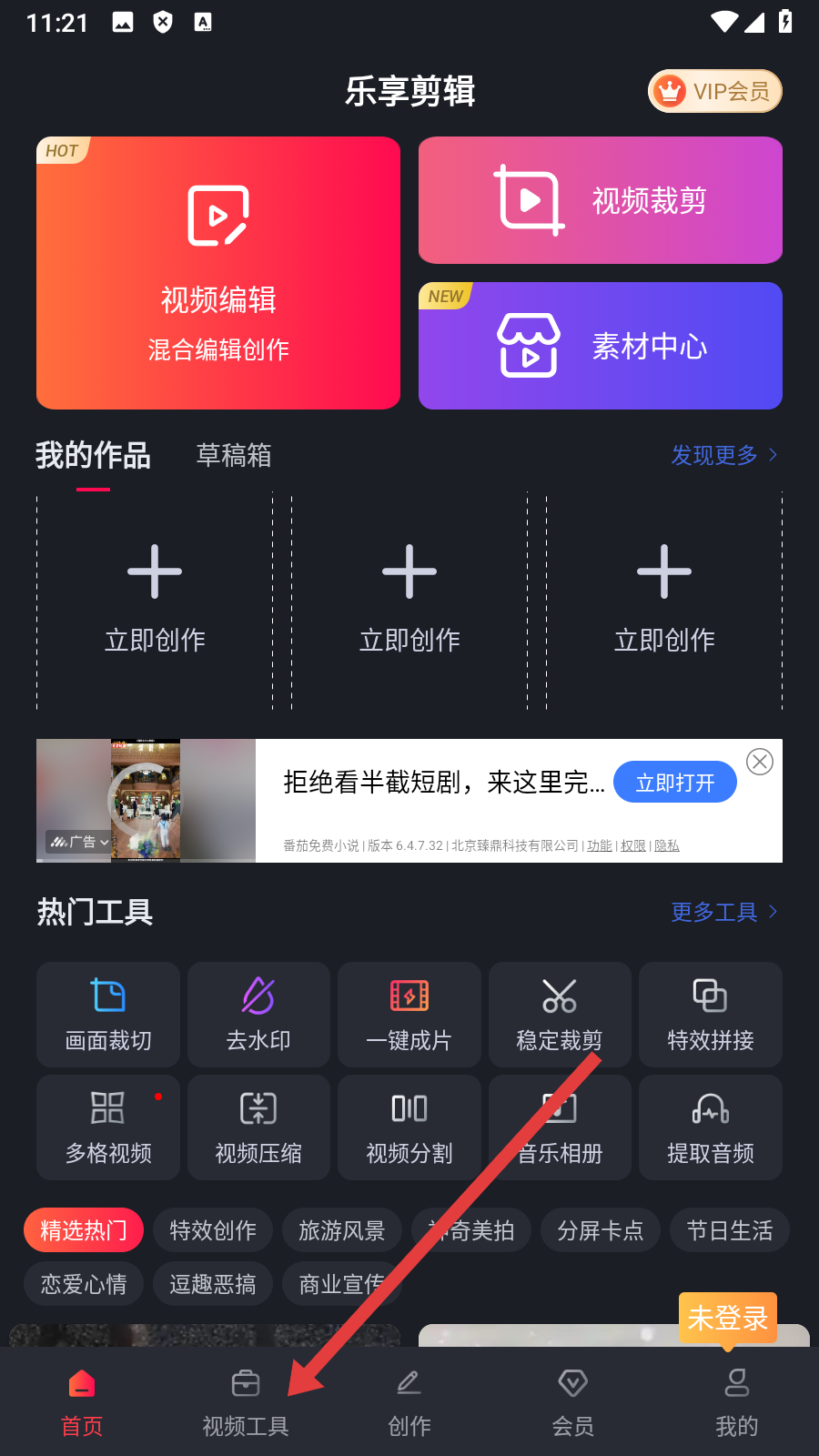Open 素材中心 material center
The height and width of the screenshot is (1456, 819).
click(x=601, y=346)
